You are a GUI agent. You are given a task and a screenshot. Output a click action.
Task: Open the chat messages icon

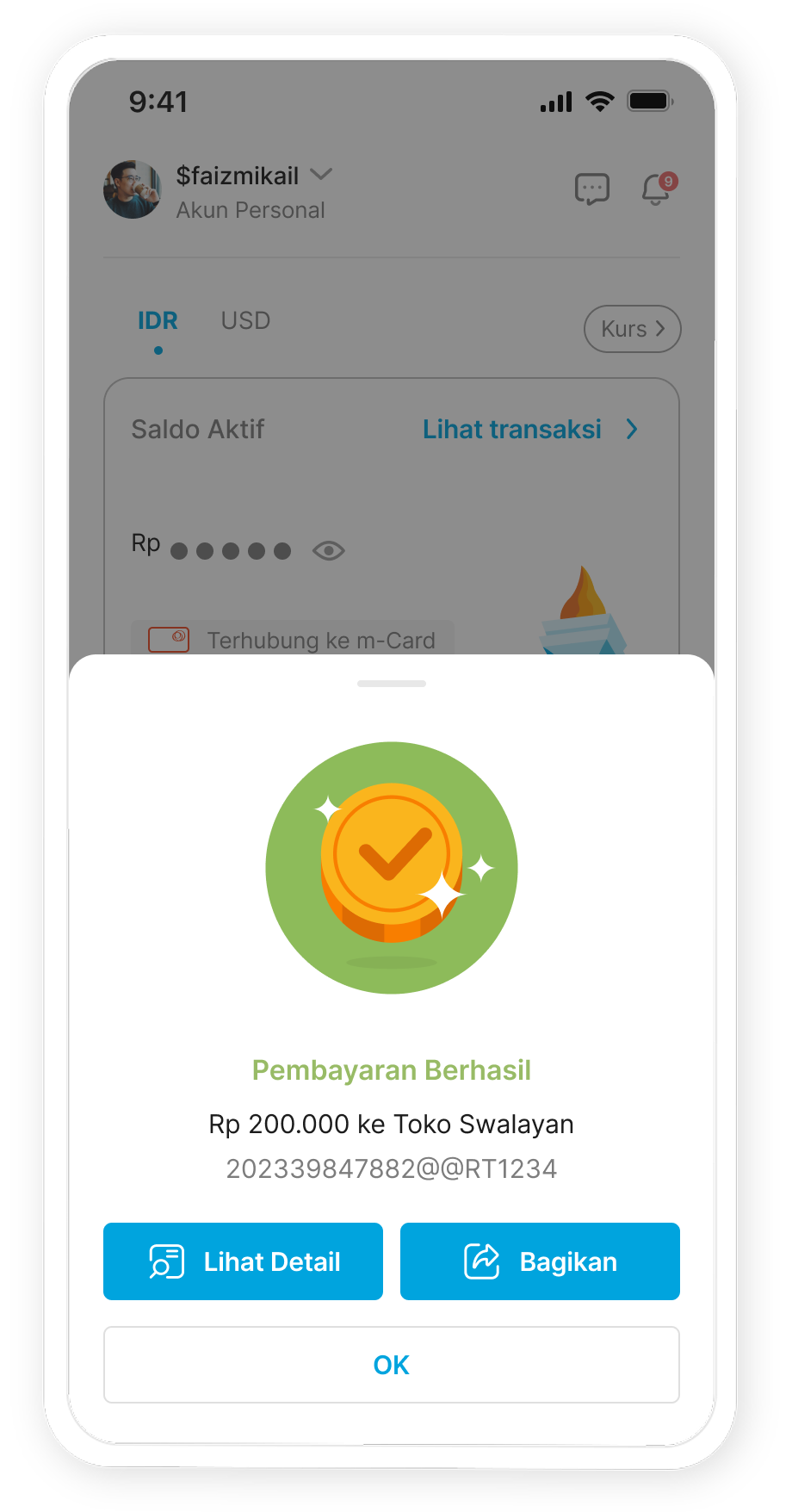click(x=592, y=189)
